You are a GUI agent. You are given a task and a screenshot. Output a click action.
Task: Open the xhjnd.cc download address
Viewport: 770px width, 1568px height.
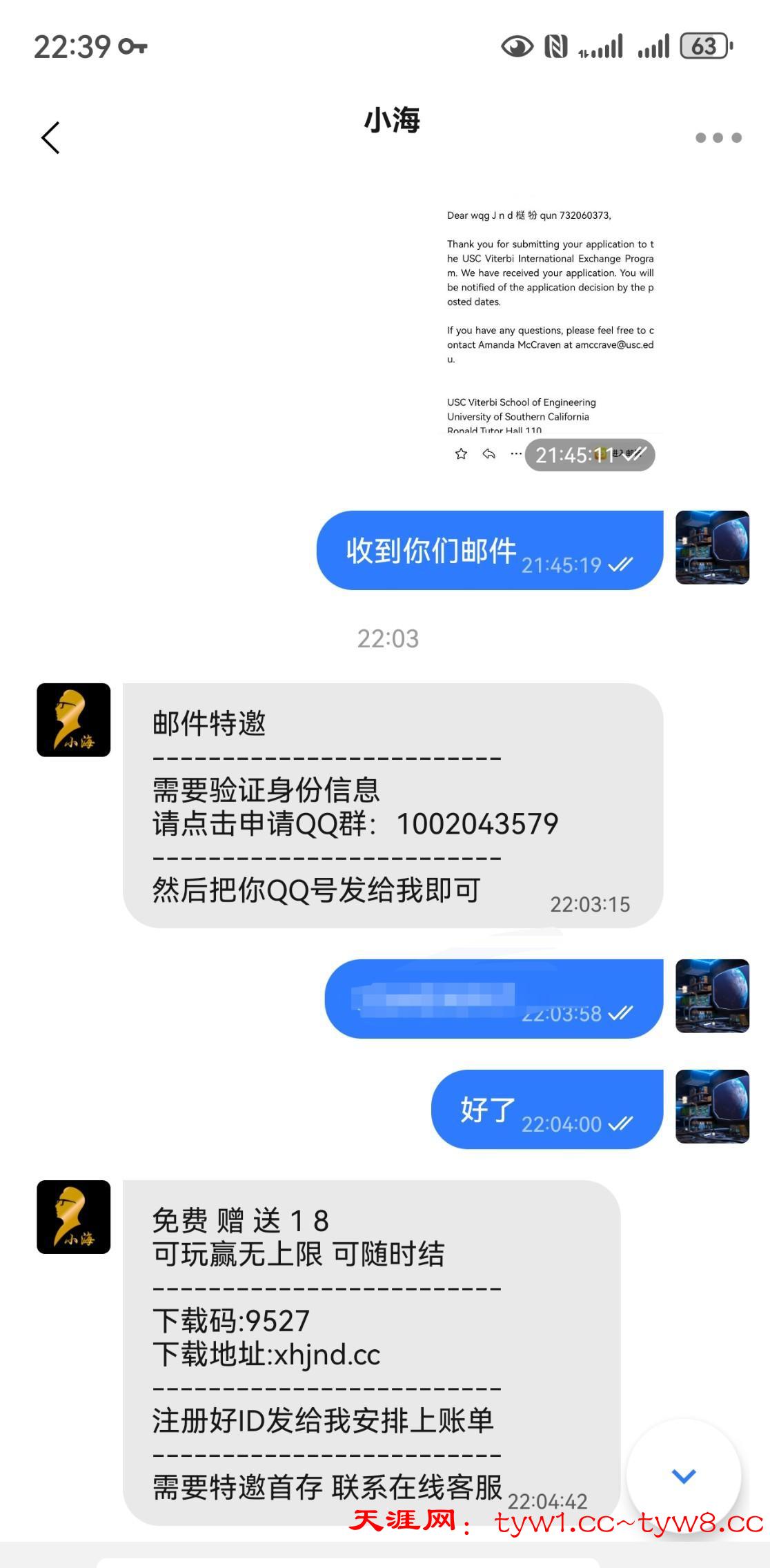pyautogui.click(x=328, y=1355)
